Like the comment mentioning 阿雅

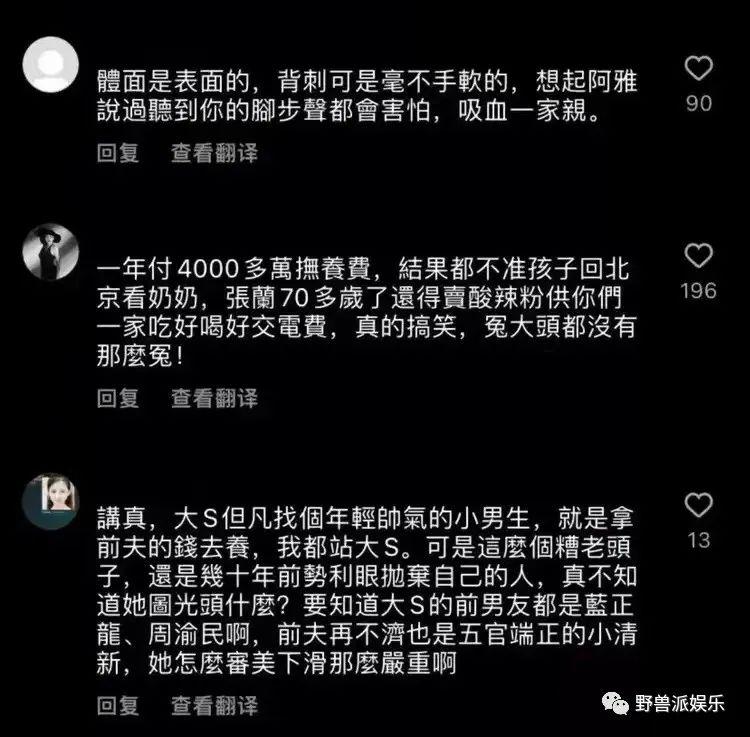tap(699, 69)
